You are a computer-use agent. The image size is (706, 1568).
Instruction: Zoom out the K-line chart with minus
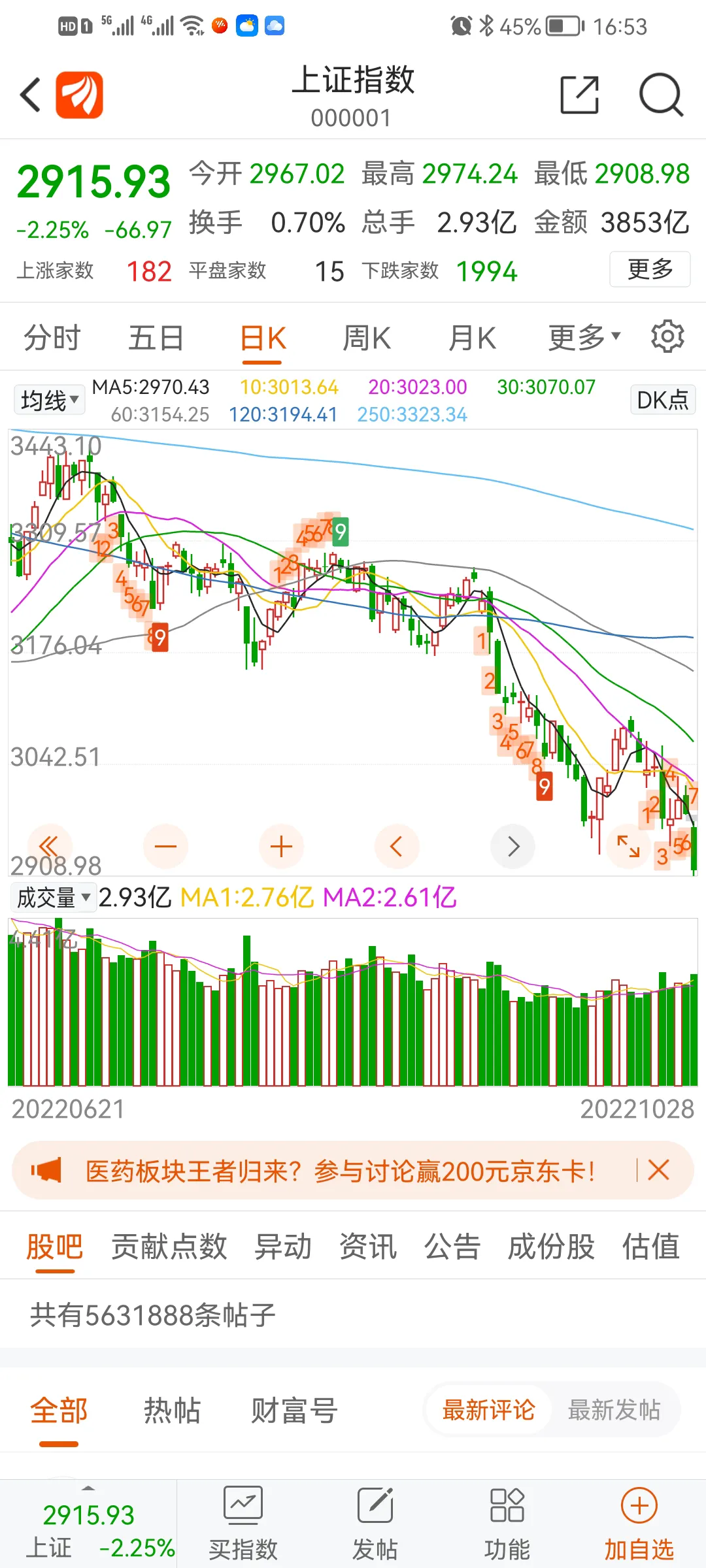[165, 847]
